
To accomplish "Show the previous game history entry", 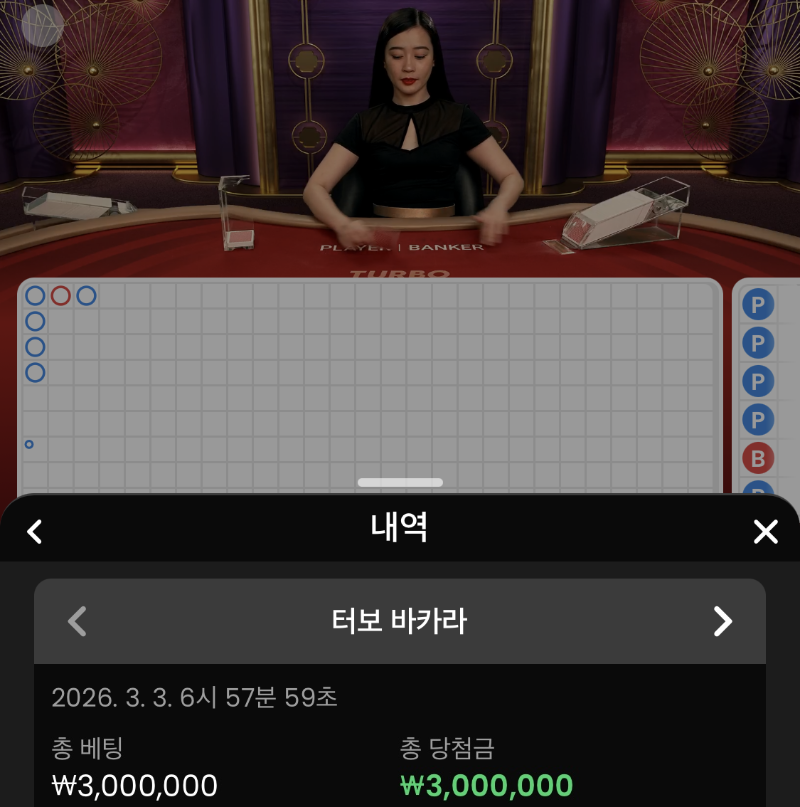I will pos(77,621).
